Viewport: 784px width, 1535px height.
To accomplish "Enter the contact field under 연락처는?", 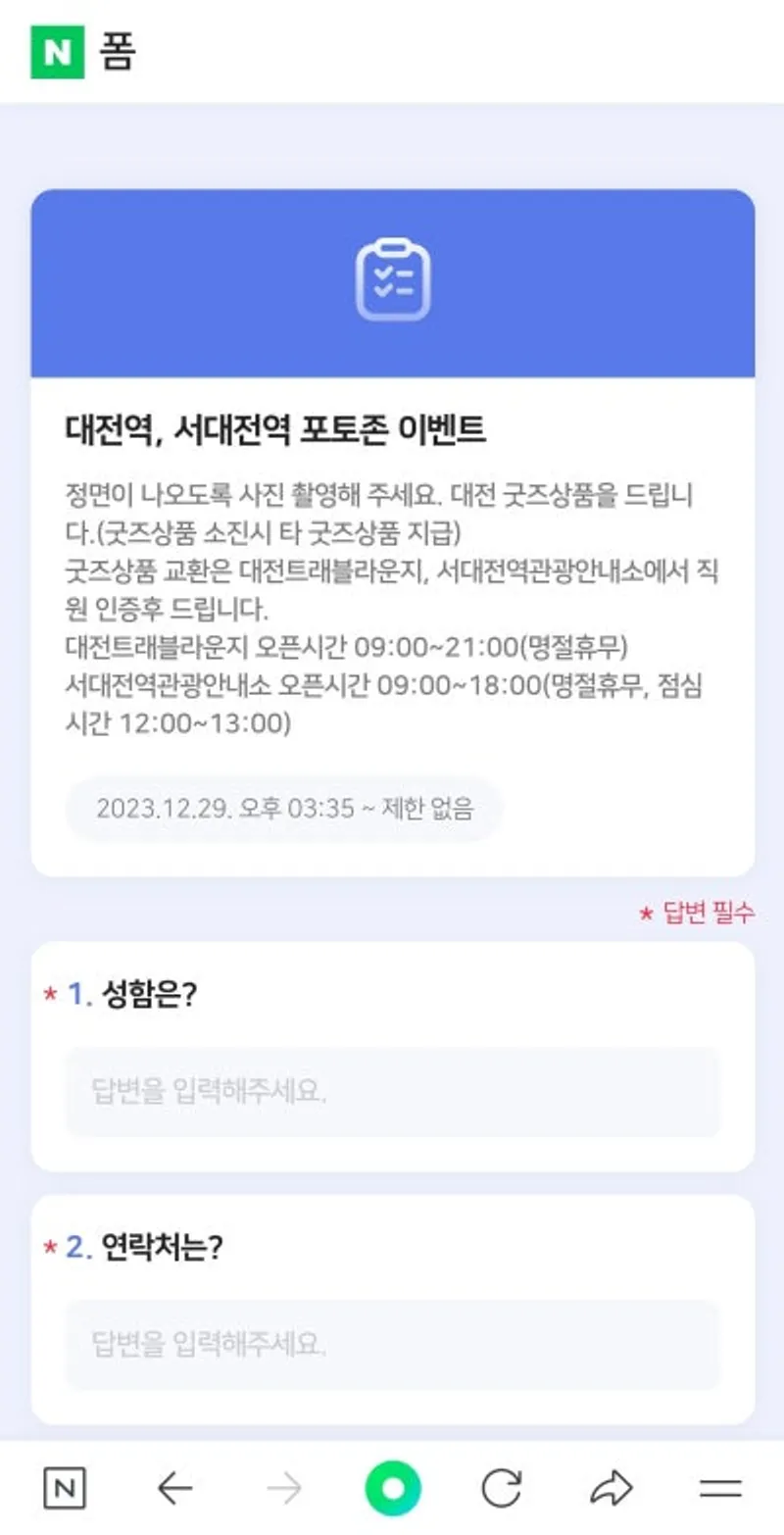I will (392, 1344).
